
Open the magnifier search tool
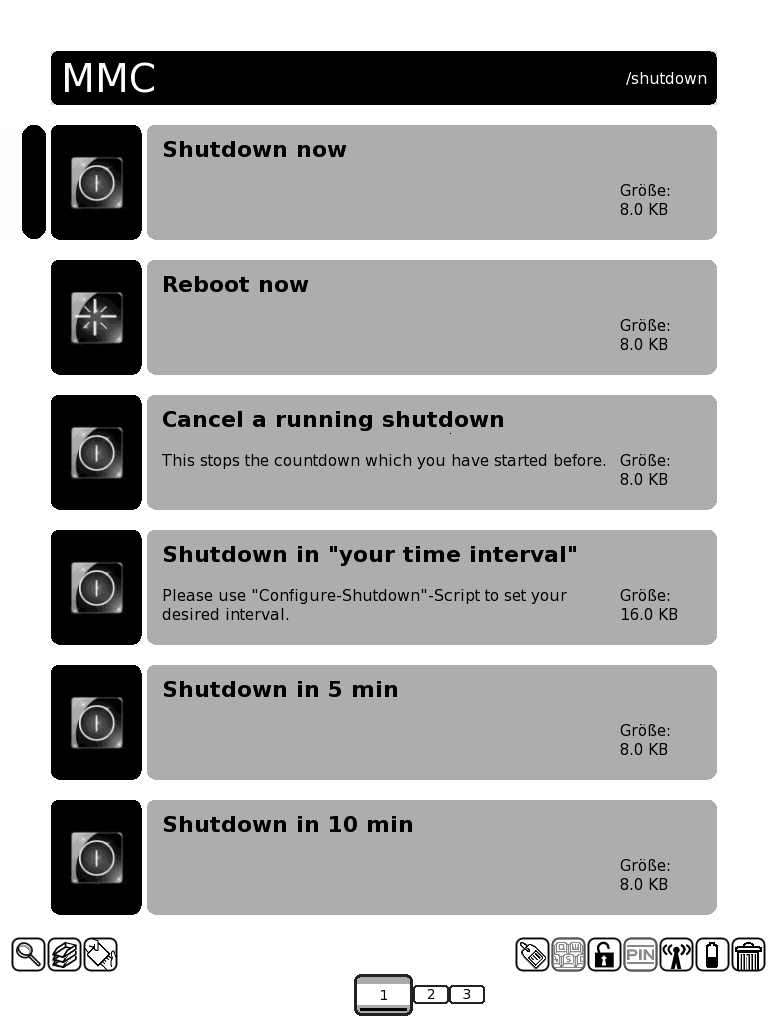(x=28, y=955)
